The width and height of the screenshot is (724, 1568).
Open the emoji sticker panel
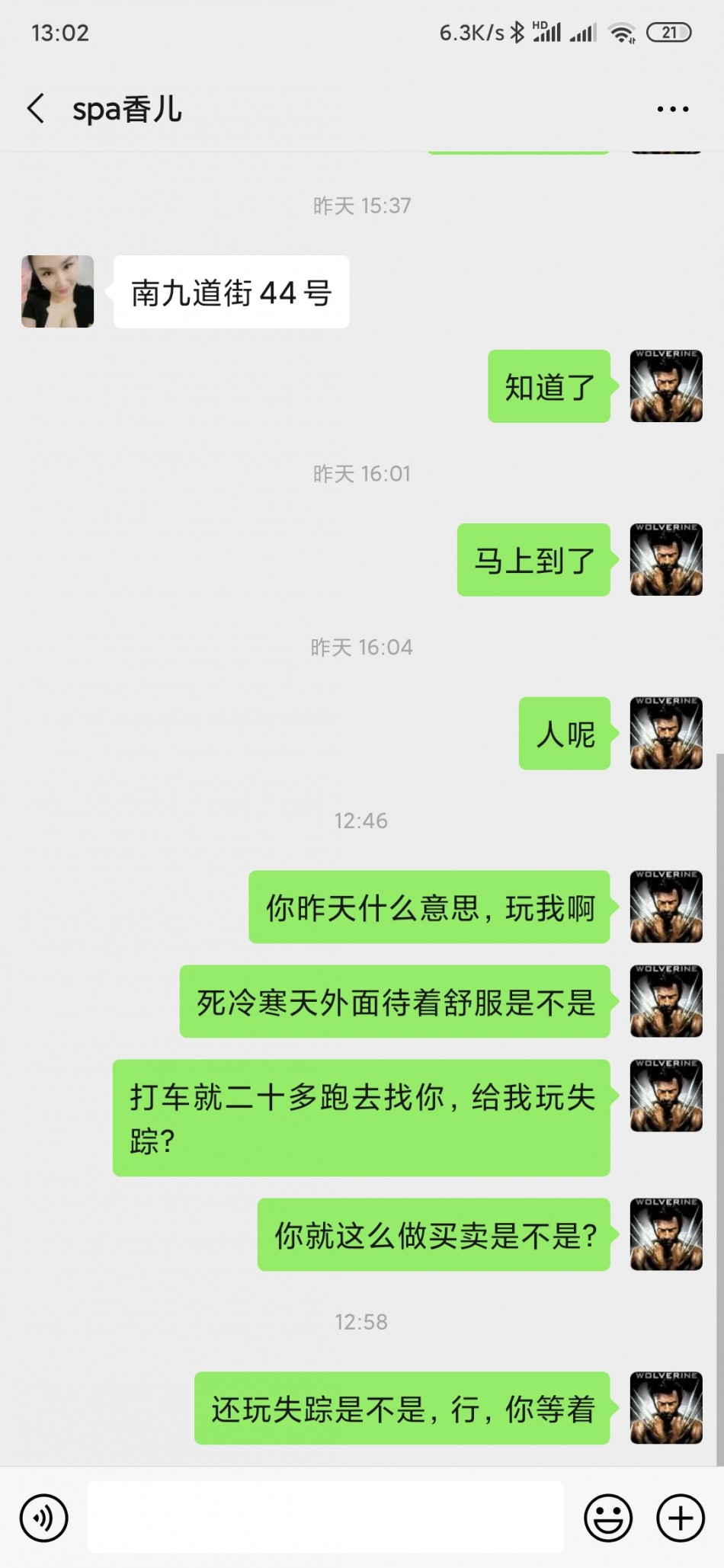click(607, 1518)
